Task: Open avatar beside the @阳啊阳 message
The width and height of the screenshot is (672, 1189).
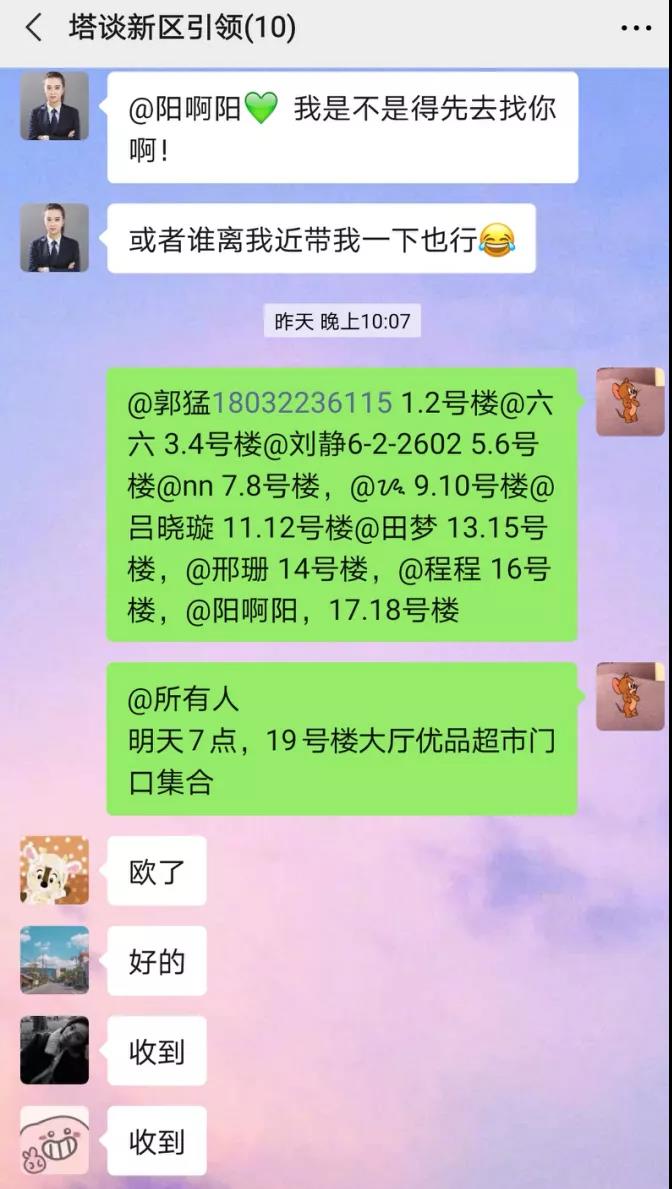Action: [54, 106]
